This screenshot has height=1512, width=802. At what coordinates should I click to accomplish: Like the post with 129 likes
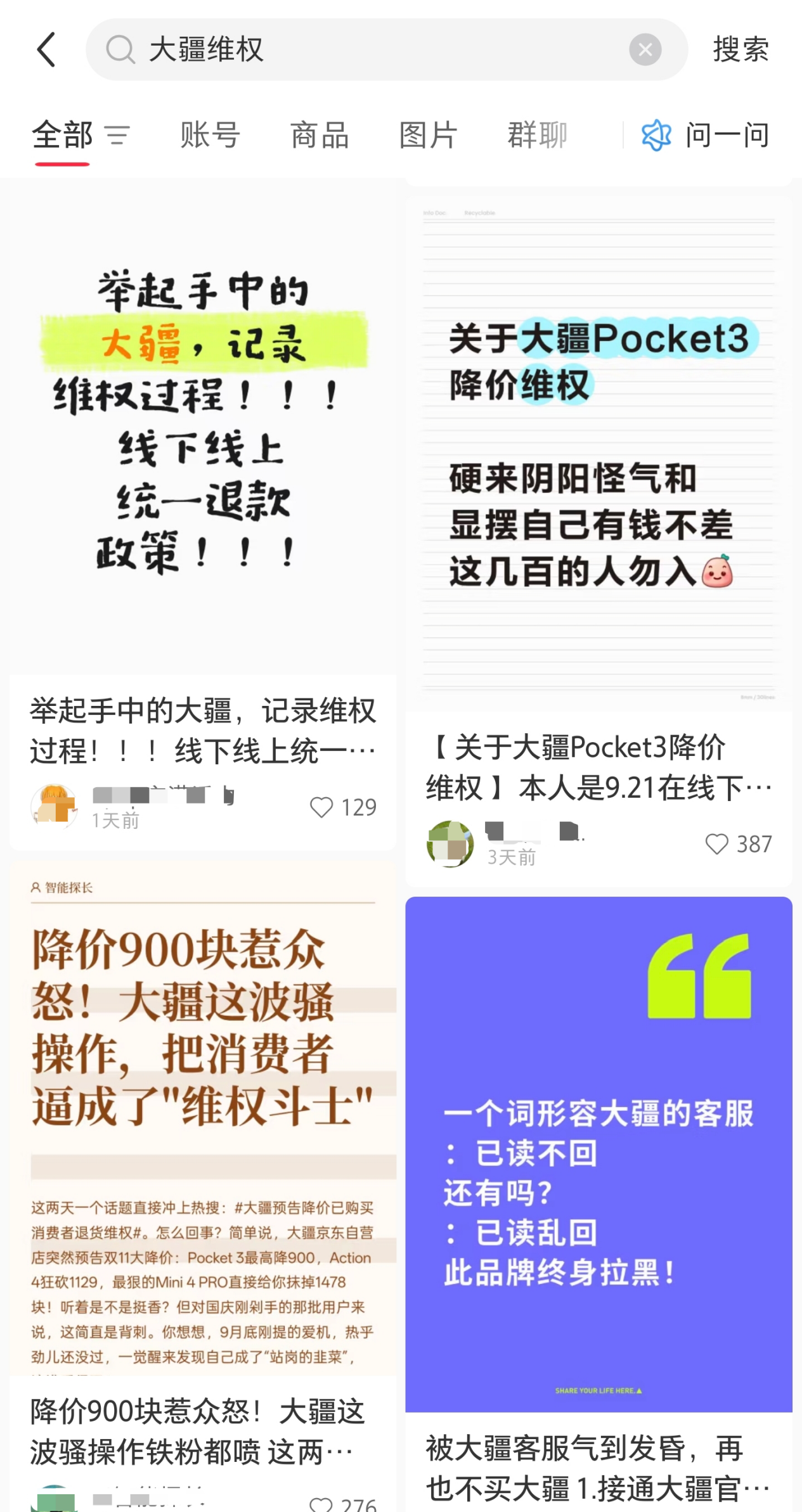321,807
